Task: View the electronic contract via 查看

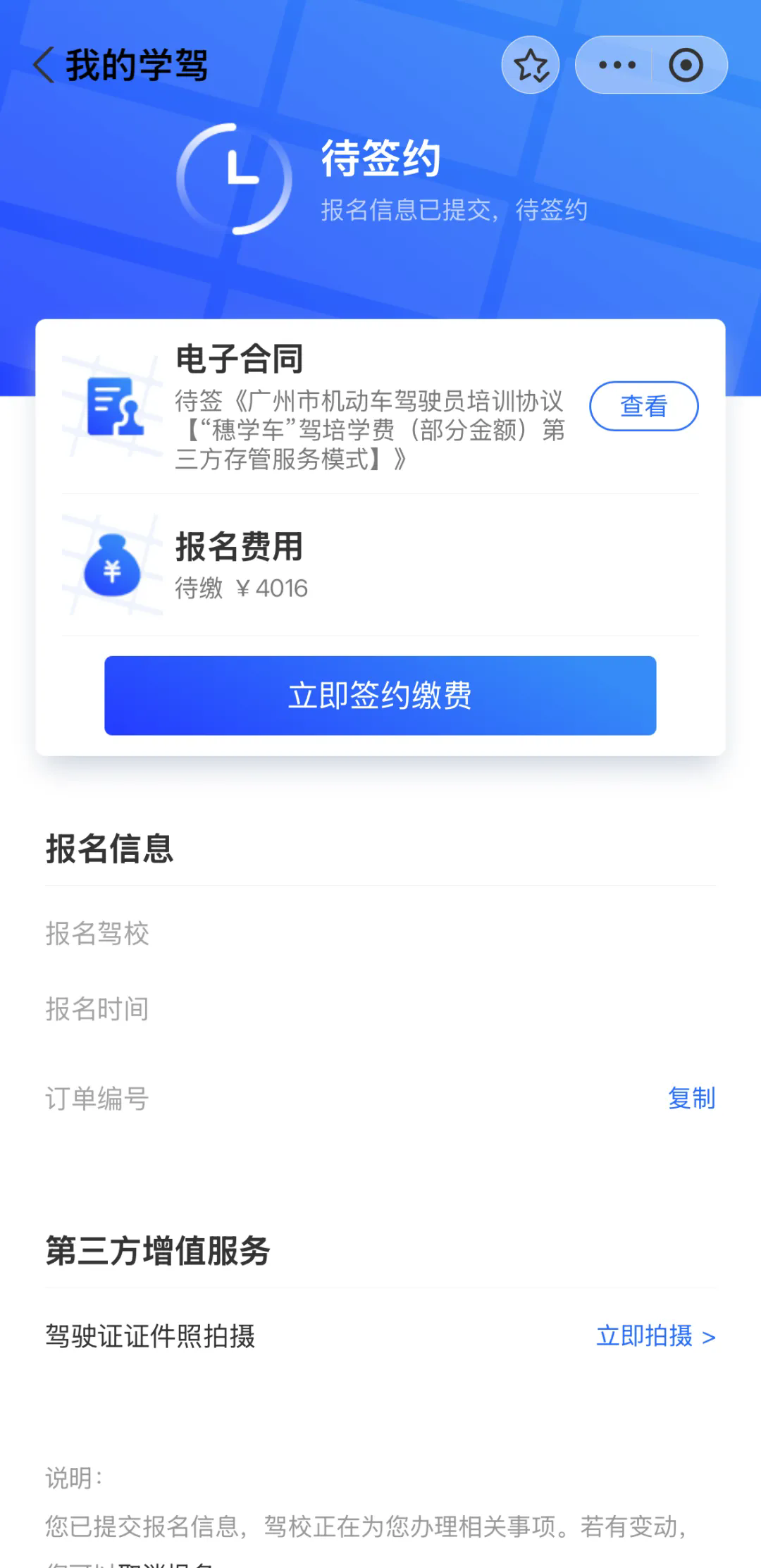Action: pos(643,406)
